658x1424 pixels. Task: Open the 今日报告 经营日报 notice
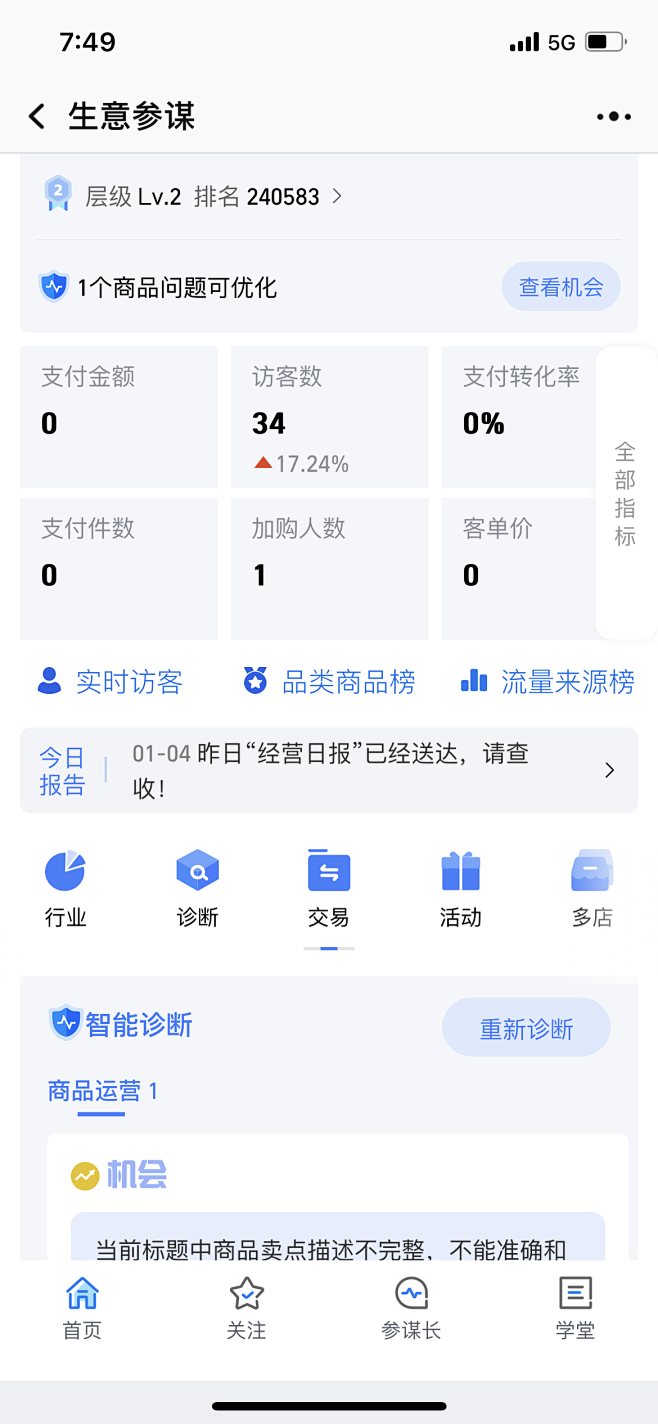[329, 770]
